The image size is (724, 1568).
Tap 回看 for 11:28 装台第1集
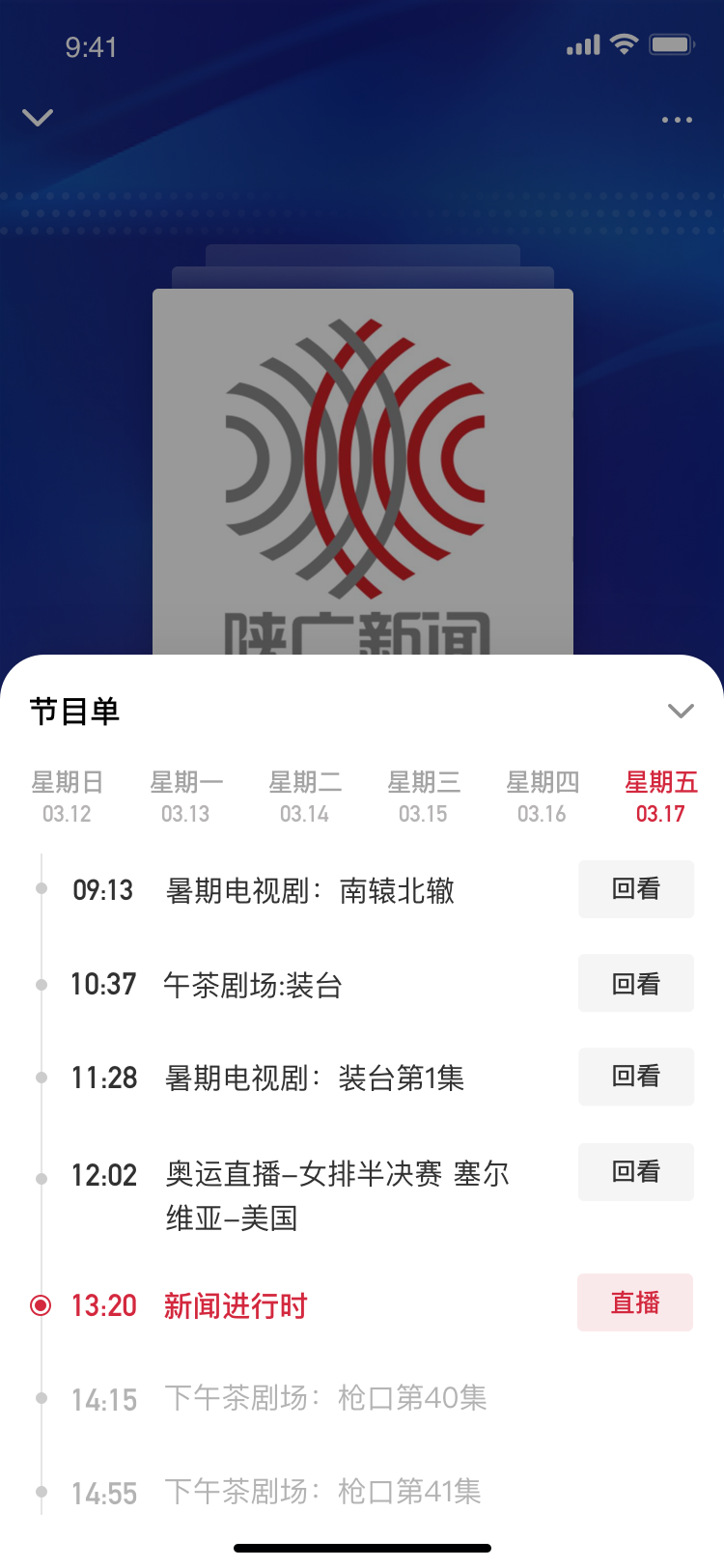coord(635,1077)
